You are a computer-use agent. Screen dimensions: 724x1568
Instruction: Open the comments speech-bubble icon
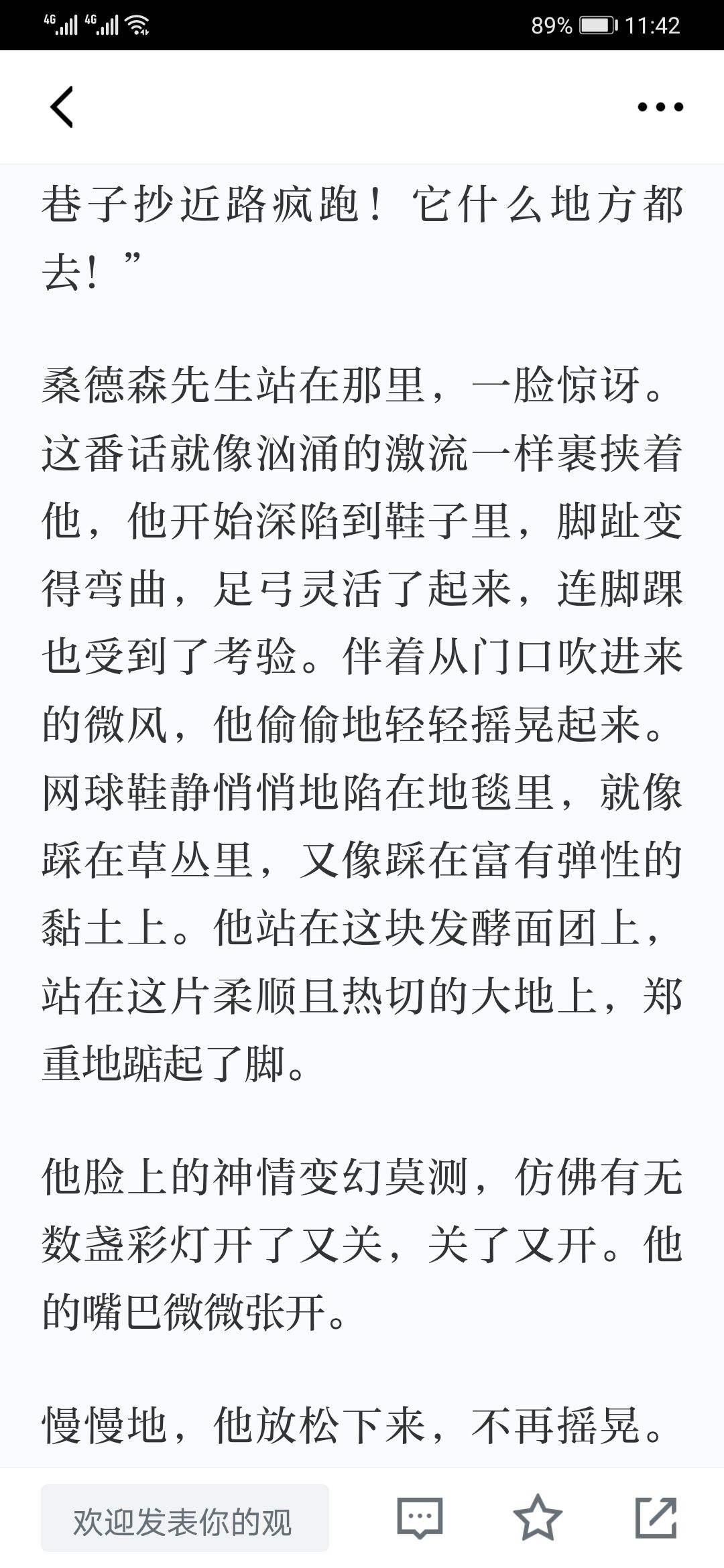(x=420, y=1518)
